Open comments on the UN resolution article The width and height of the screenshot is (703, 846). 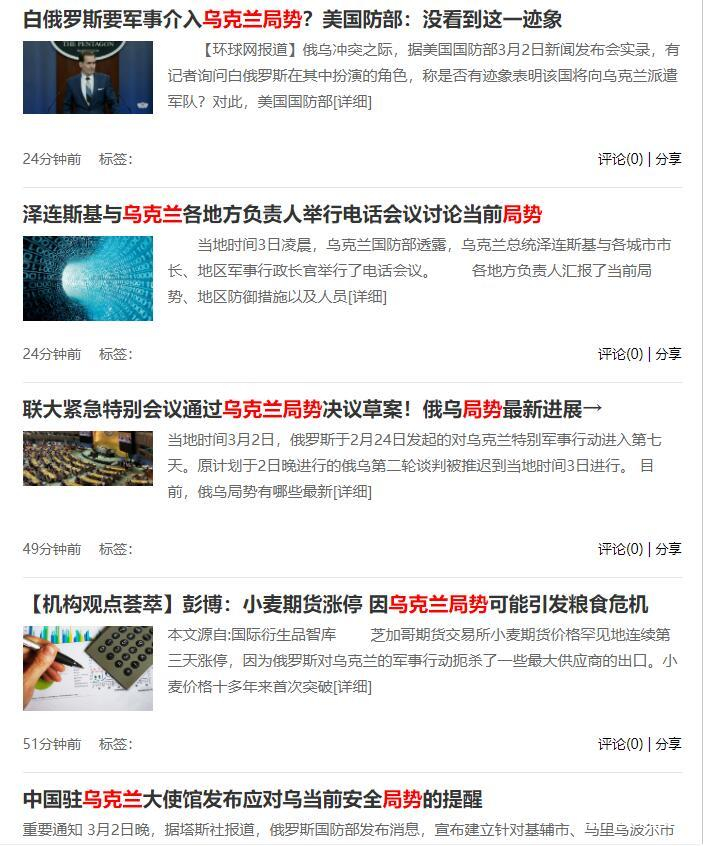[x=620, y=549]
